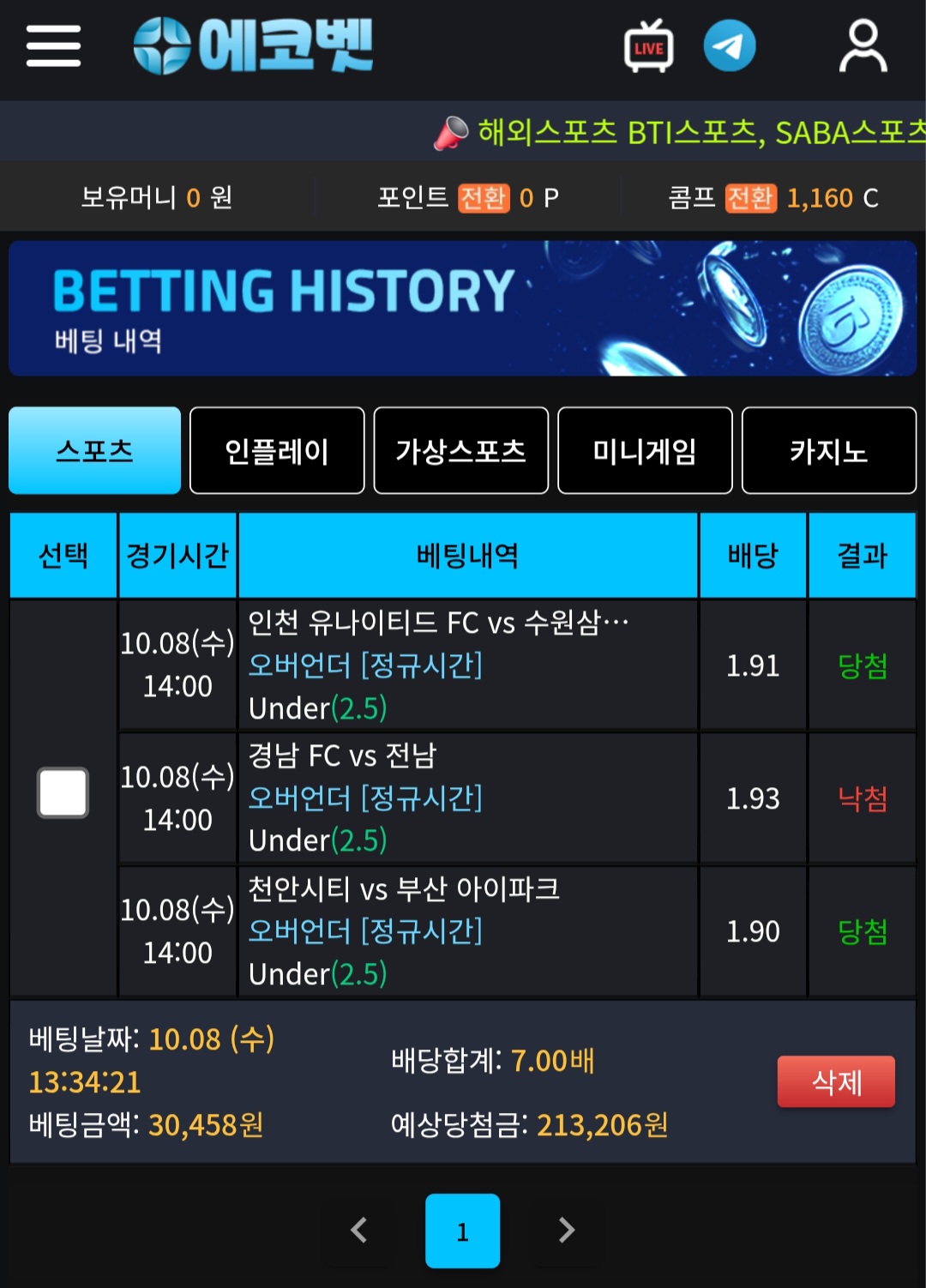Select page 1
The height and width of the screenshot is (1288, 926).
(462, 1231)
